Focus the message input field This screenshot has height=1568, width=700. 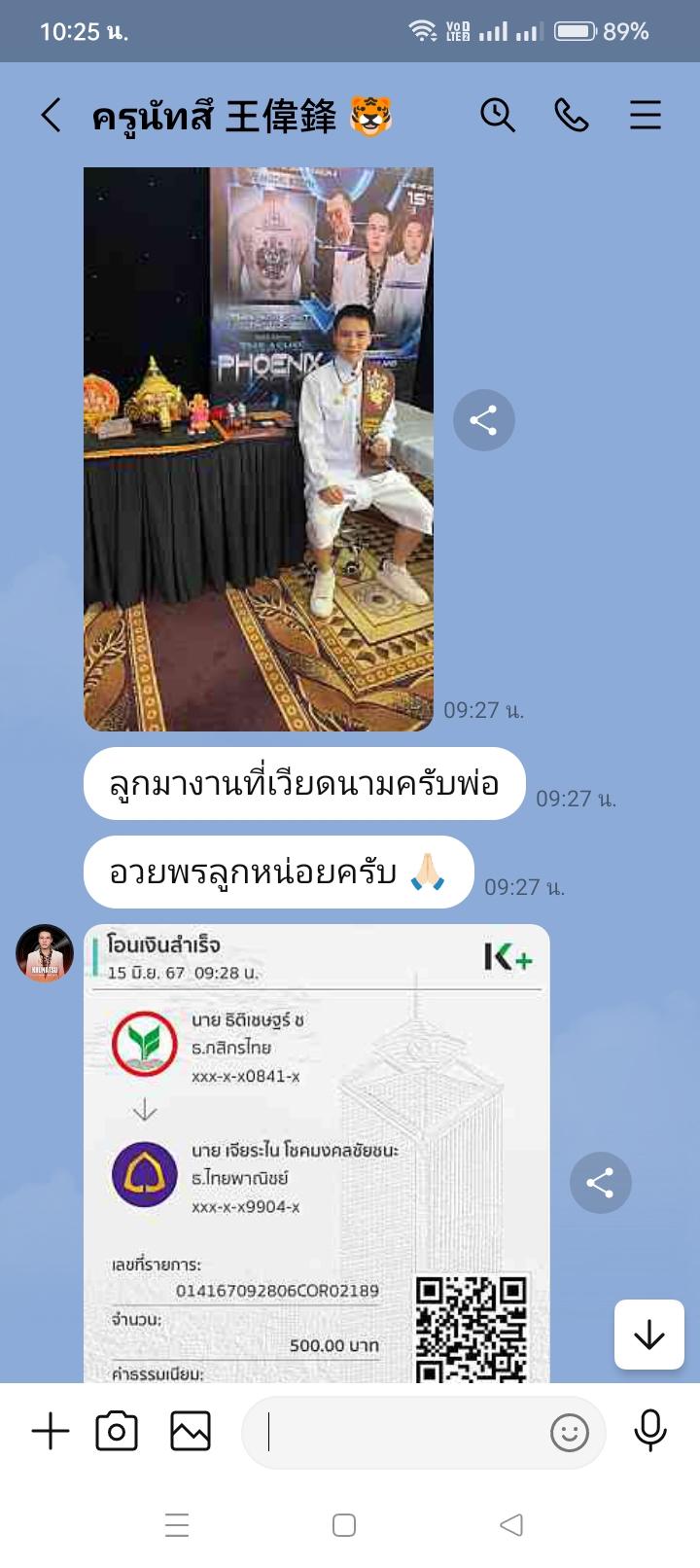click(399, 1433)
